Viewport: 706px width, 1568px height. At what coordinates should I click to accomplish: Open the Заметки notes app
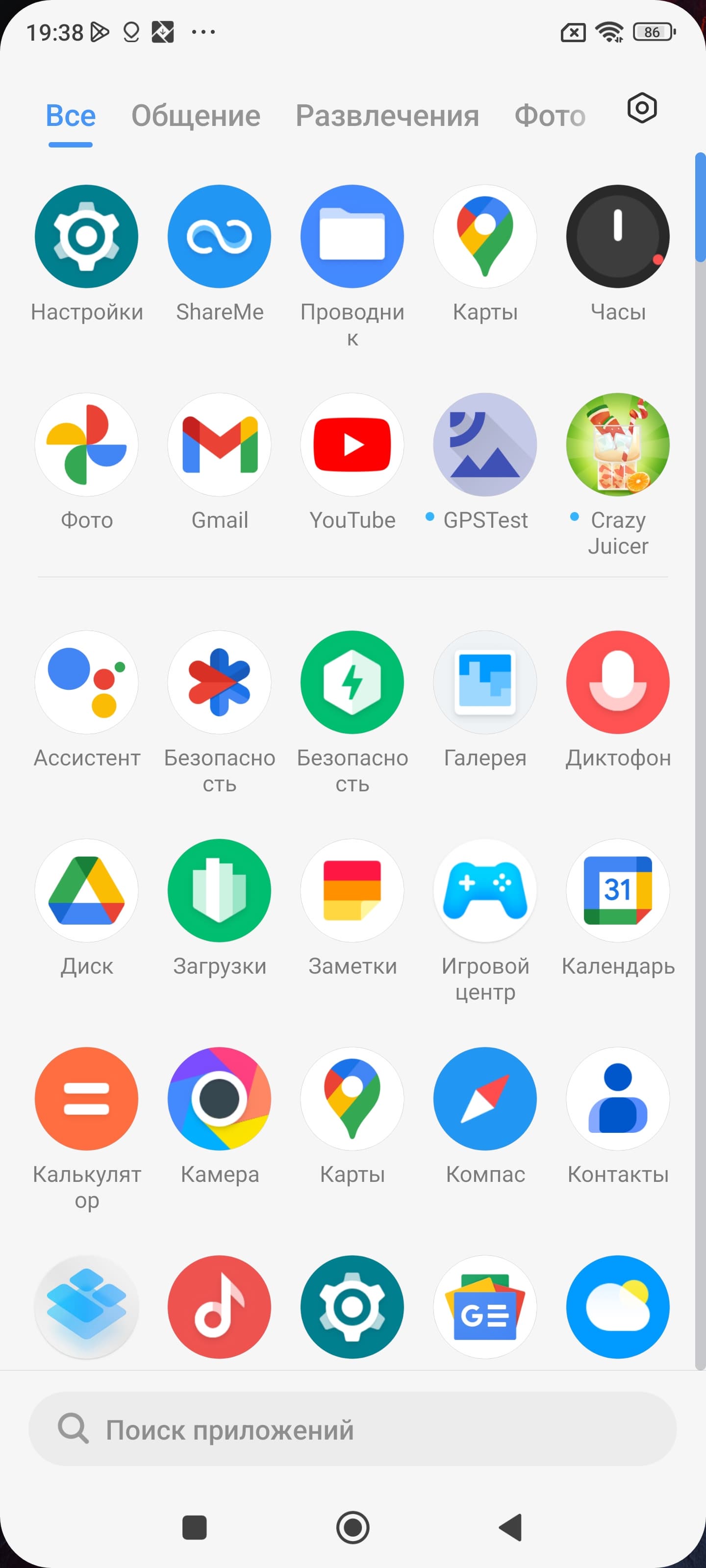(352, 890)
